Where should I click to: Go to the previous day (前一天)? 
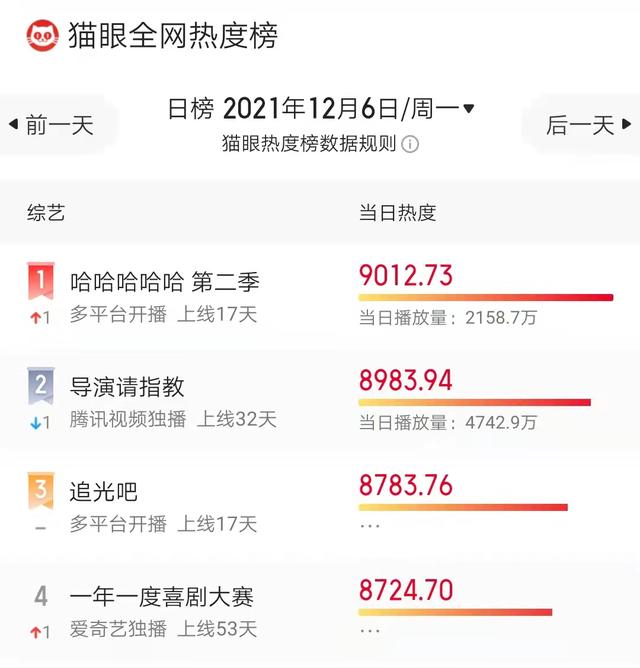[52, 125]
